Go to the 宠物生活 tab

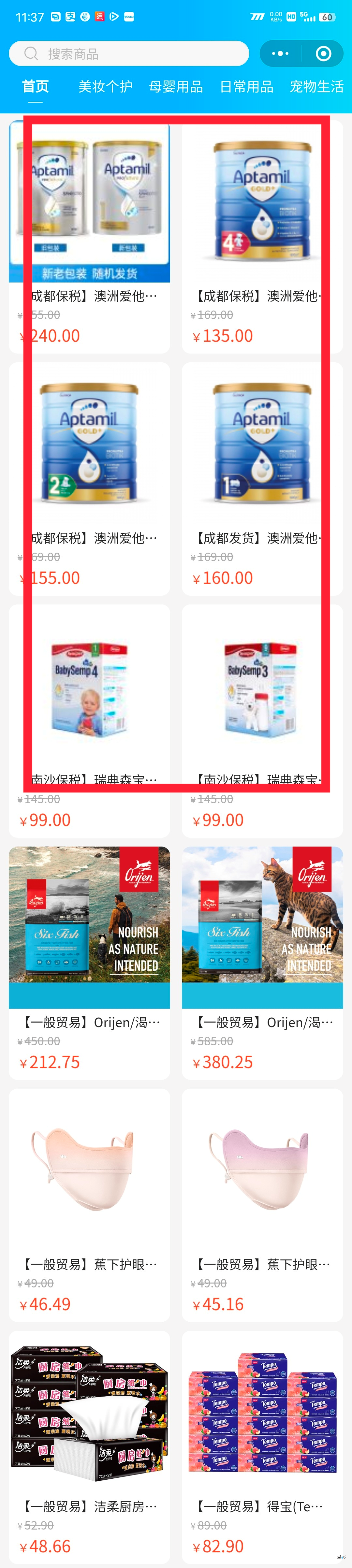(316, 86)
